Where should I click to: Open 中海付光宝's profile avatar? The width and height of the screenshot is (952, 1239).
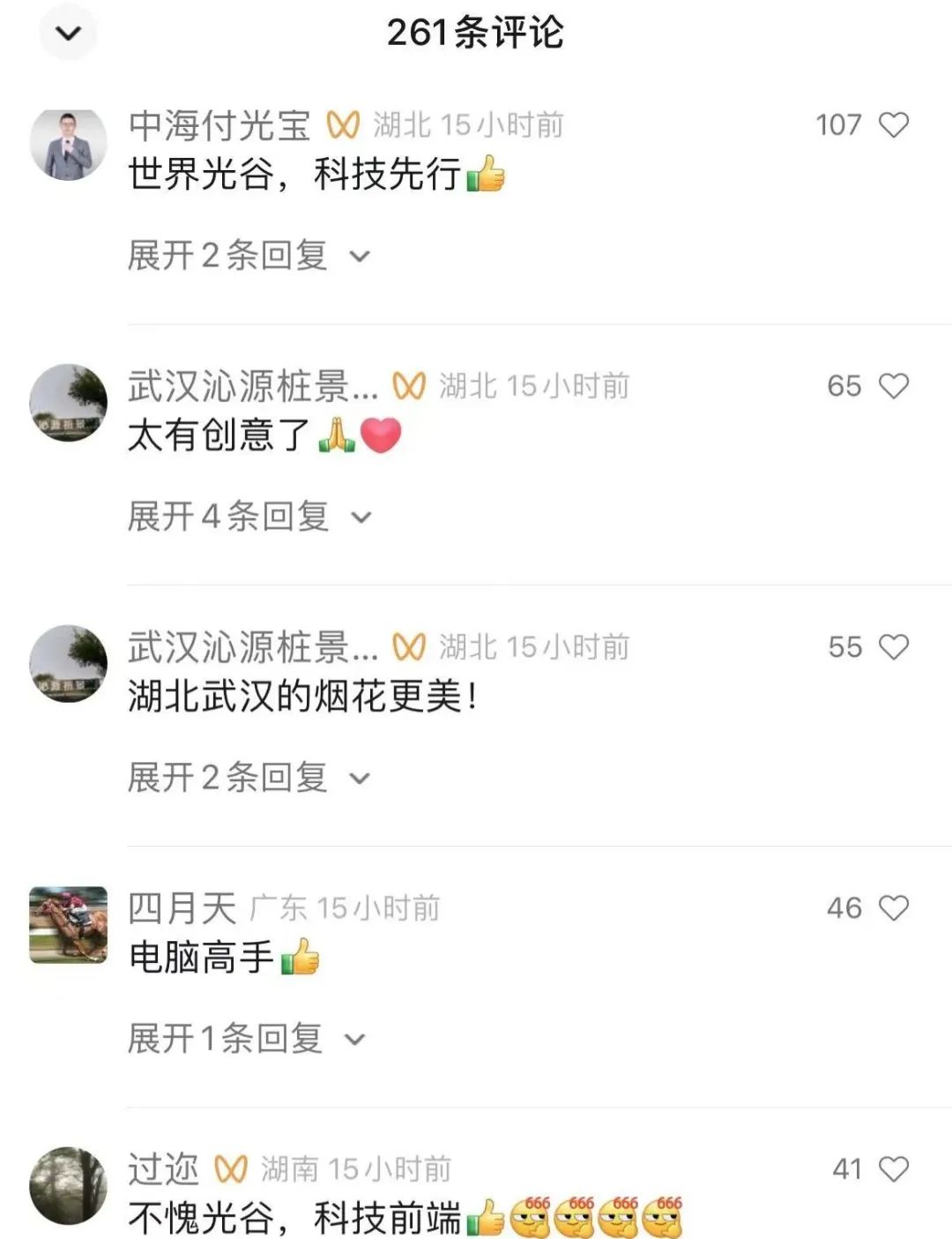(x=68, y=145)
